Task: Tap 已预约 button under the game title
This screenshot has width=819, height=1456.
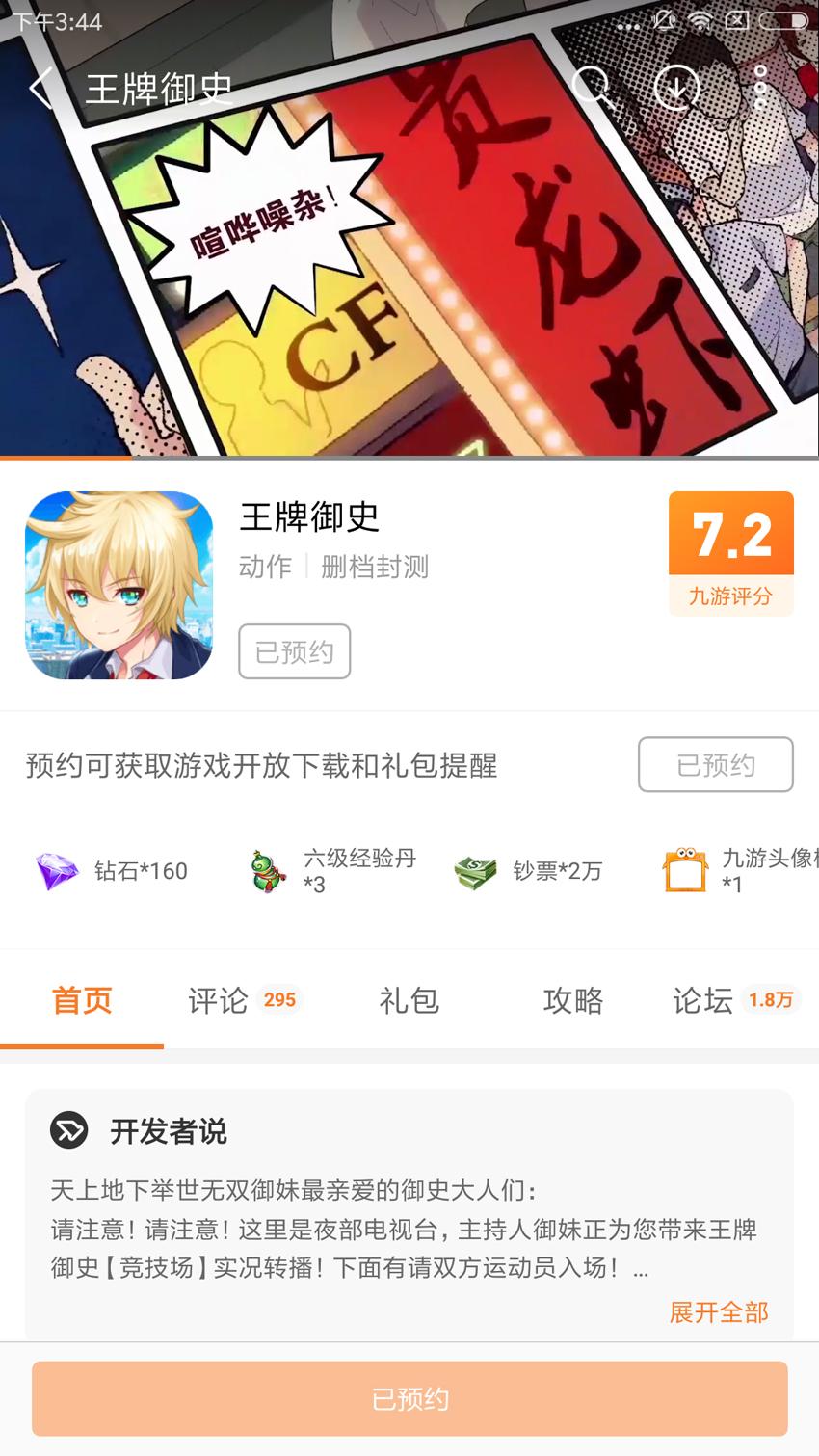Action: [x=294, y=652]
